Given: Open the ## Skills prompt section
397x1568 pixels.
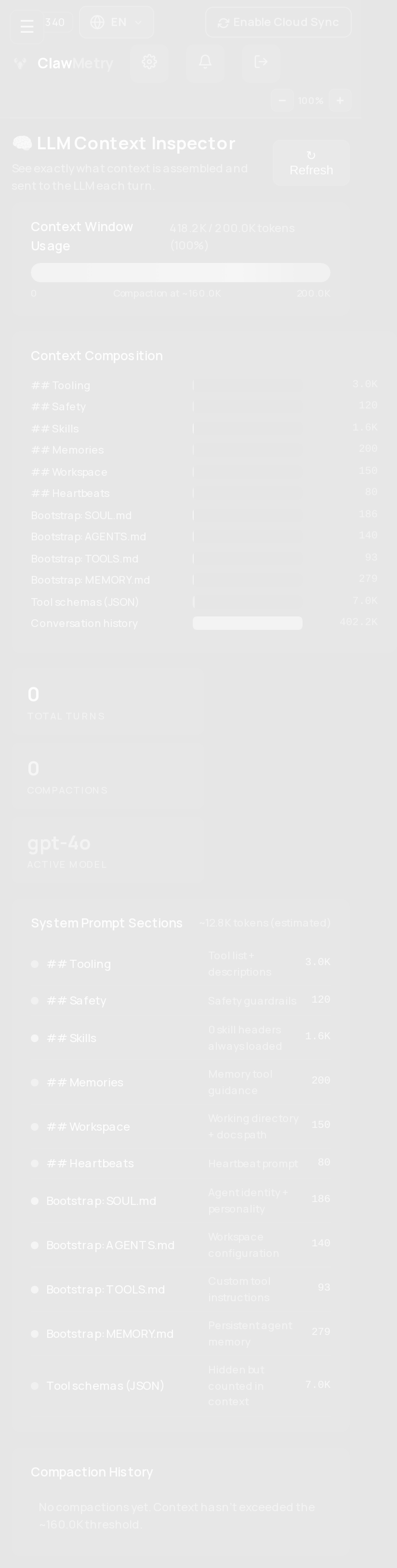Looking at the screenshot, I should [181, 1038].
